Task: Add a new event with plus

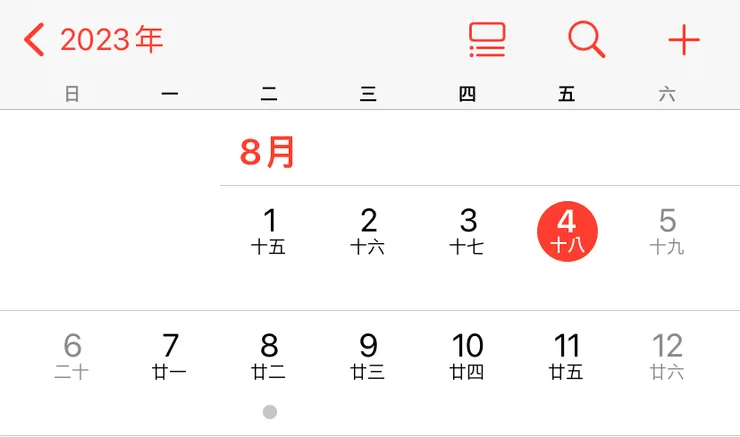Action: (684, 40)
